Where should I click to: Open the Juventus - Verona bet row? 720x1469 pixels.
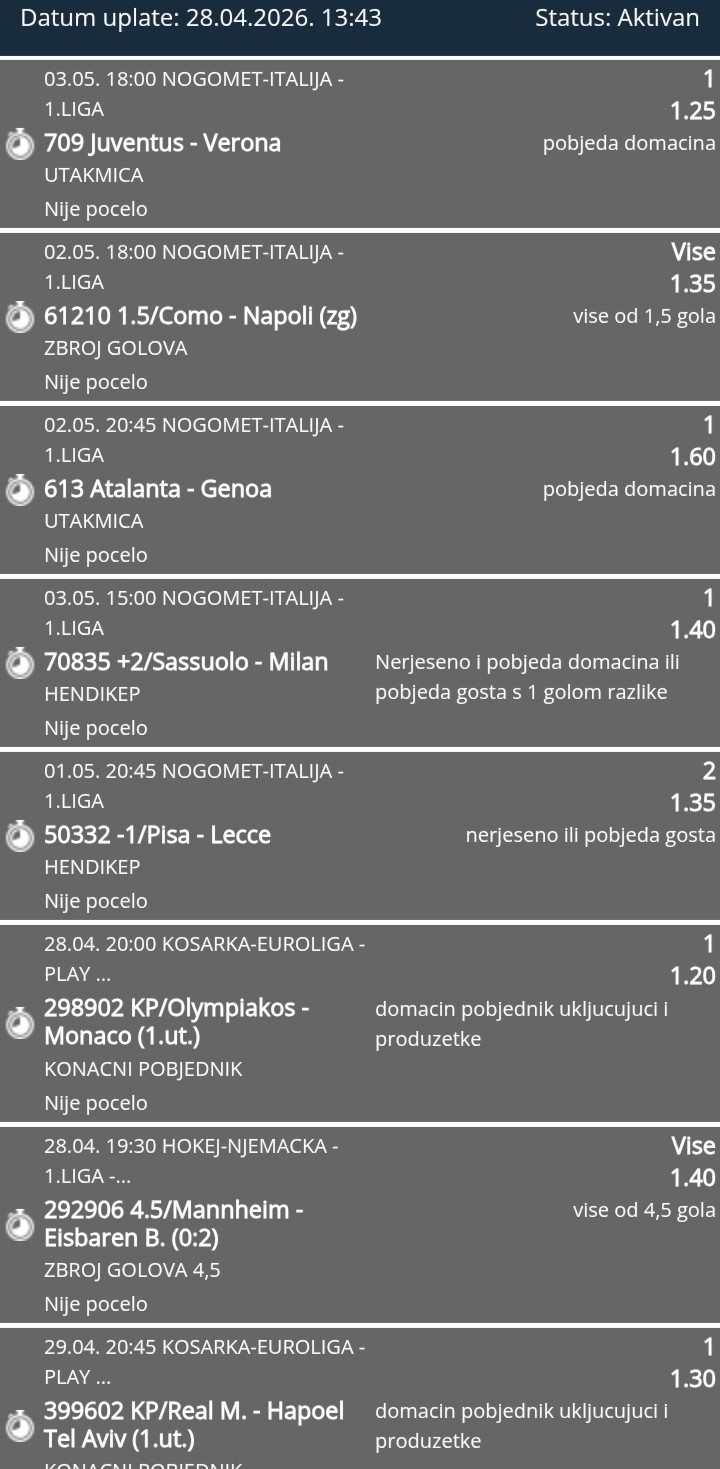pyautogui.click(x=360, y=143)
